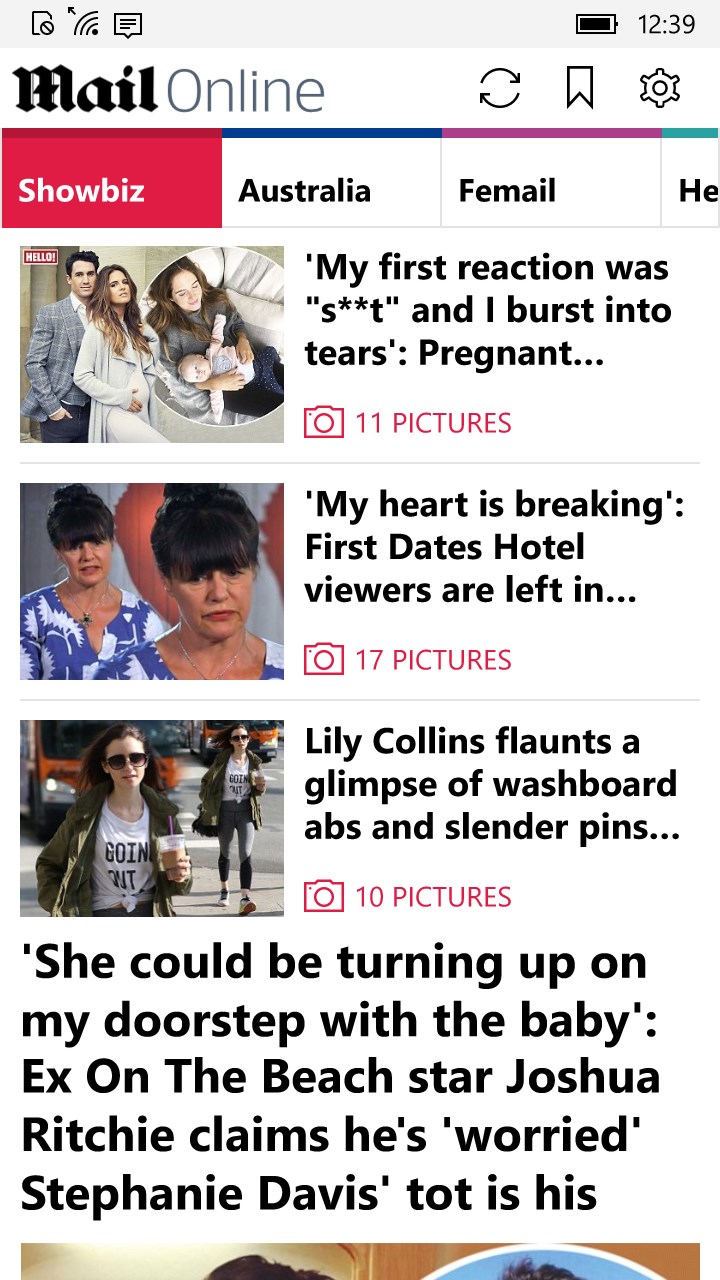Open the 'My first reaction' pregnancy article

(x=487, y=310)
